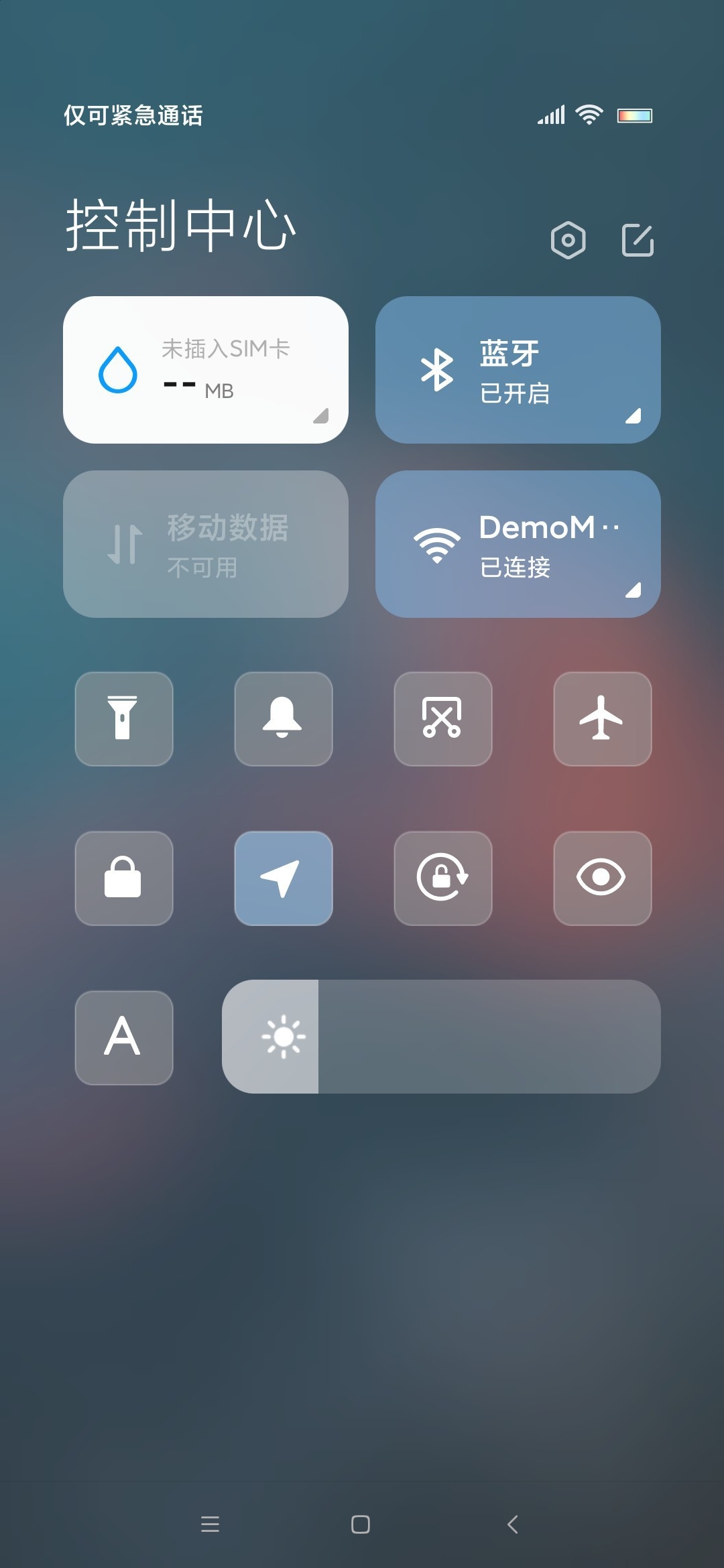Image resolution: width=724 pixels, height=1568 pixels.
Task: Enable airplane mode
Action: pos(602,718)
